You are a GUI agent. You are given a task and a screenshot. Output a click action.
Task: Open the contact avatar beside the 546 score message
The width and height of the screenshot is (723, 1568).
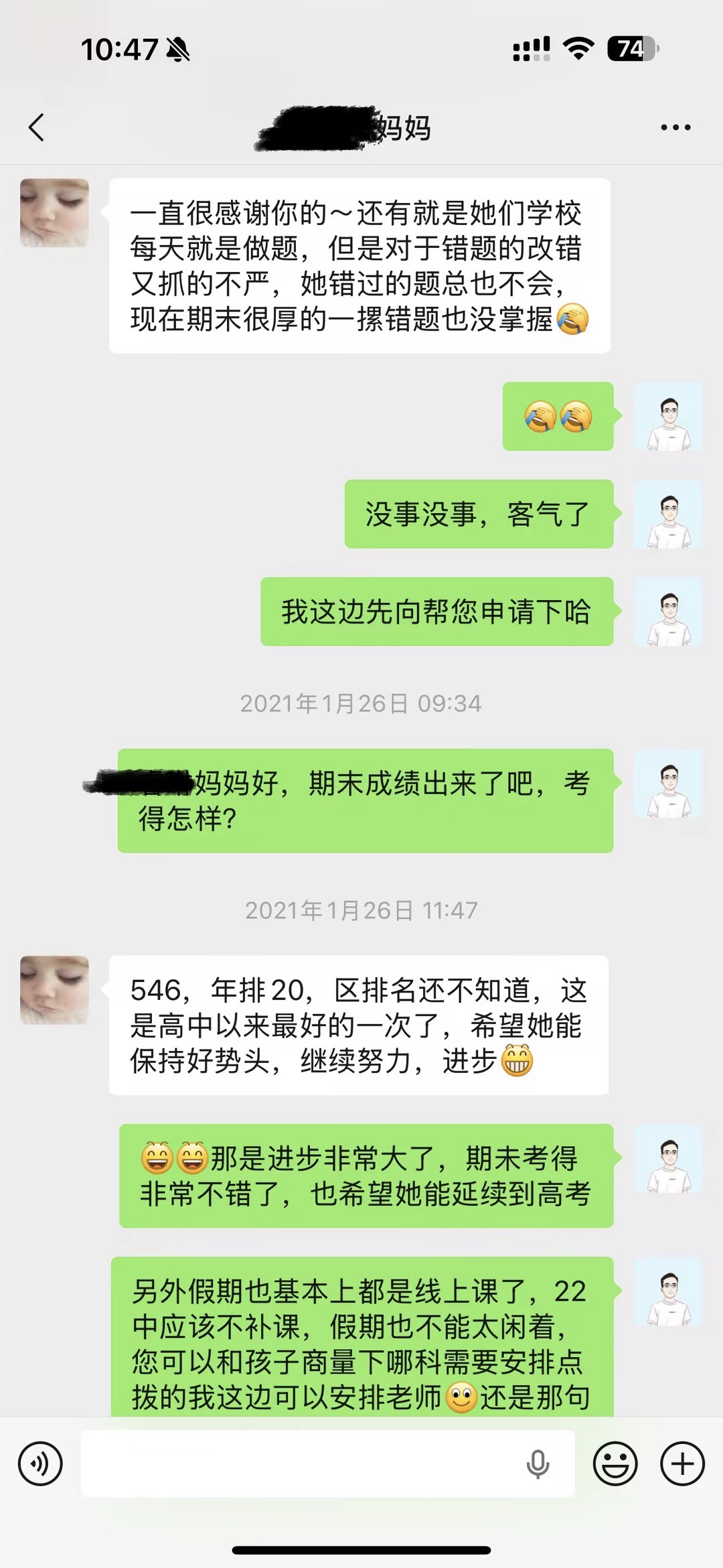[x=54, y=990]
